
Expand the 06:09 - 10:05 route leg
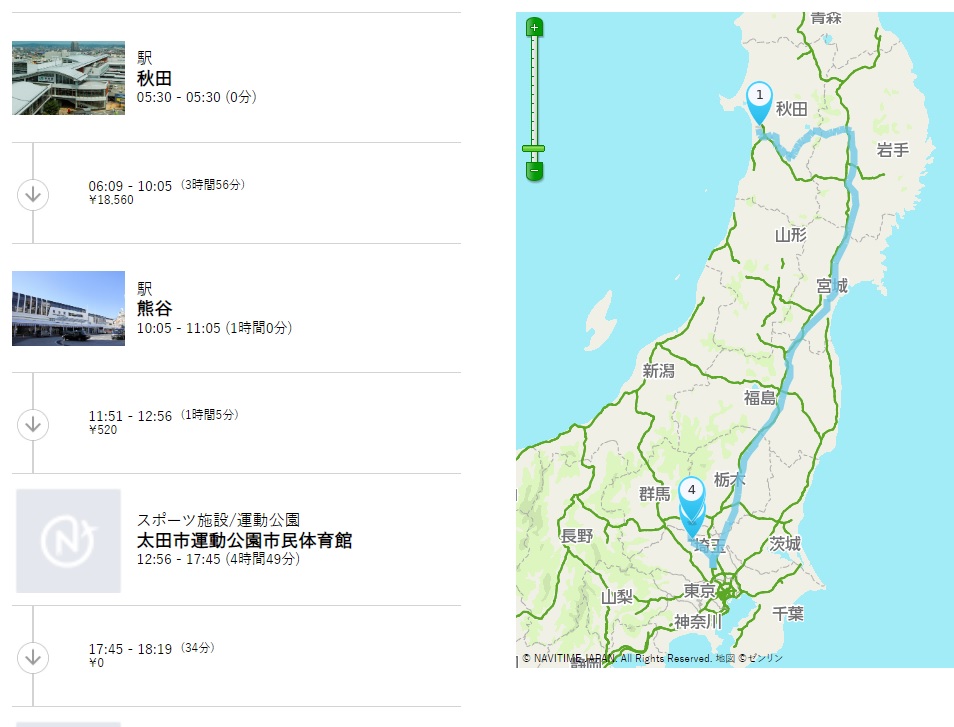point(33,194)
